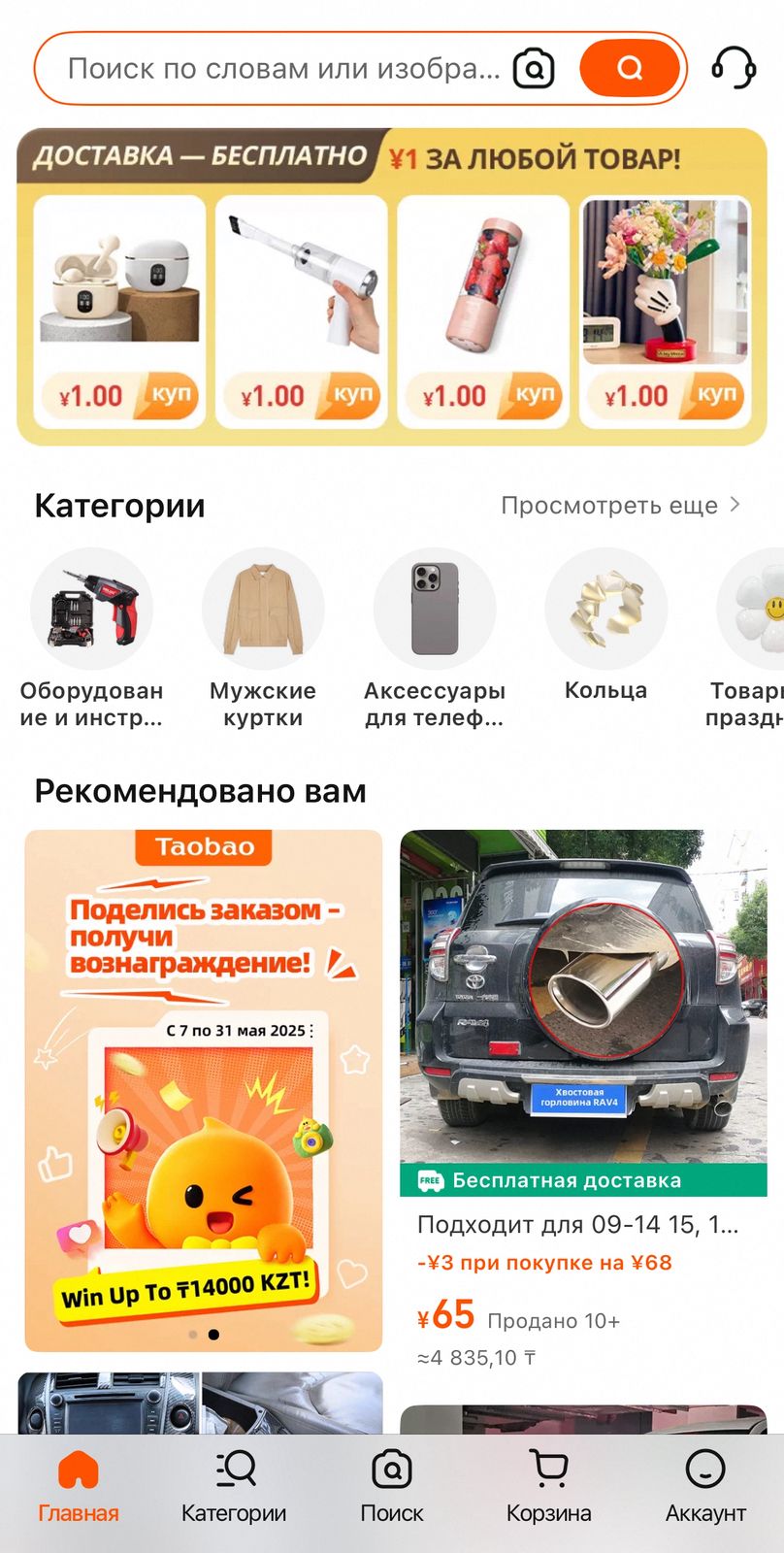
Task: Switch to the Поиск bottom tab
Action: 392,1486
